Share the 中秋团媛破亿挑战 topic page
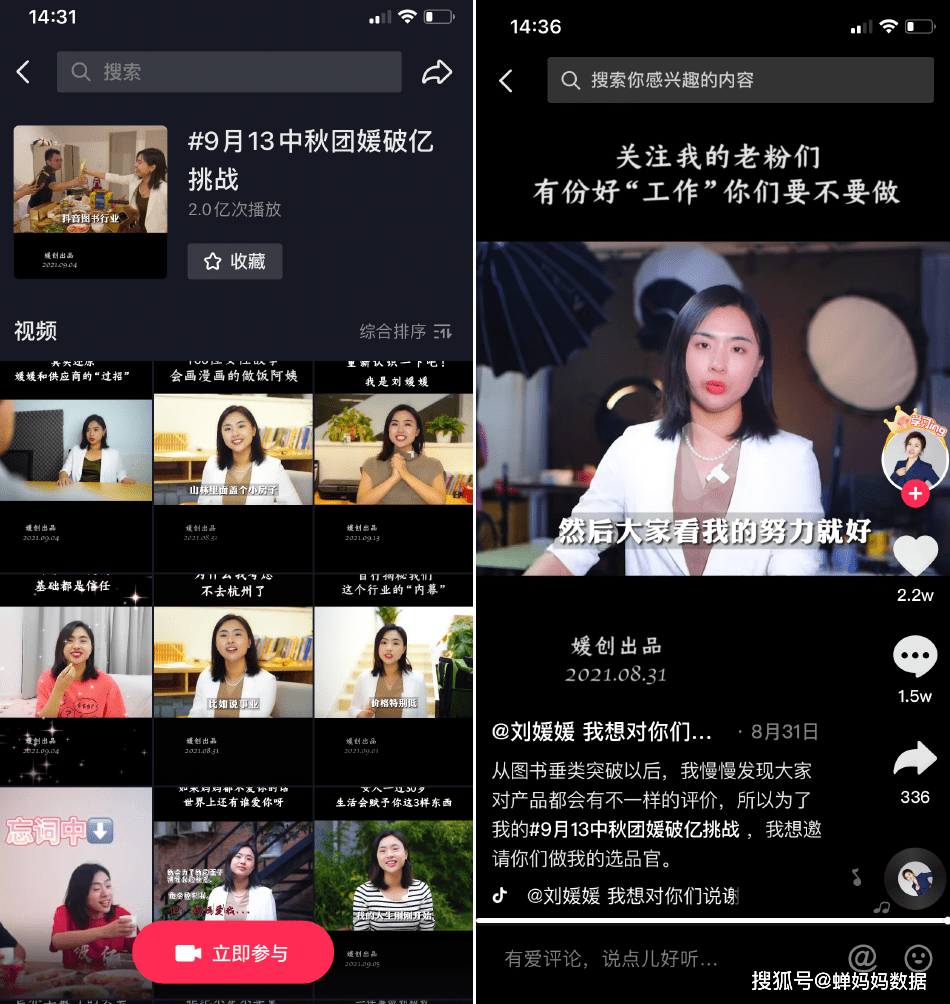 coord(437,72)
